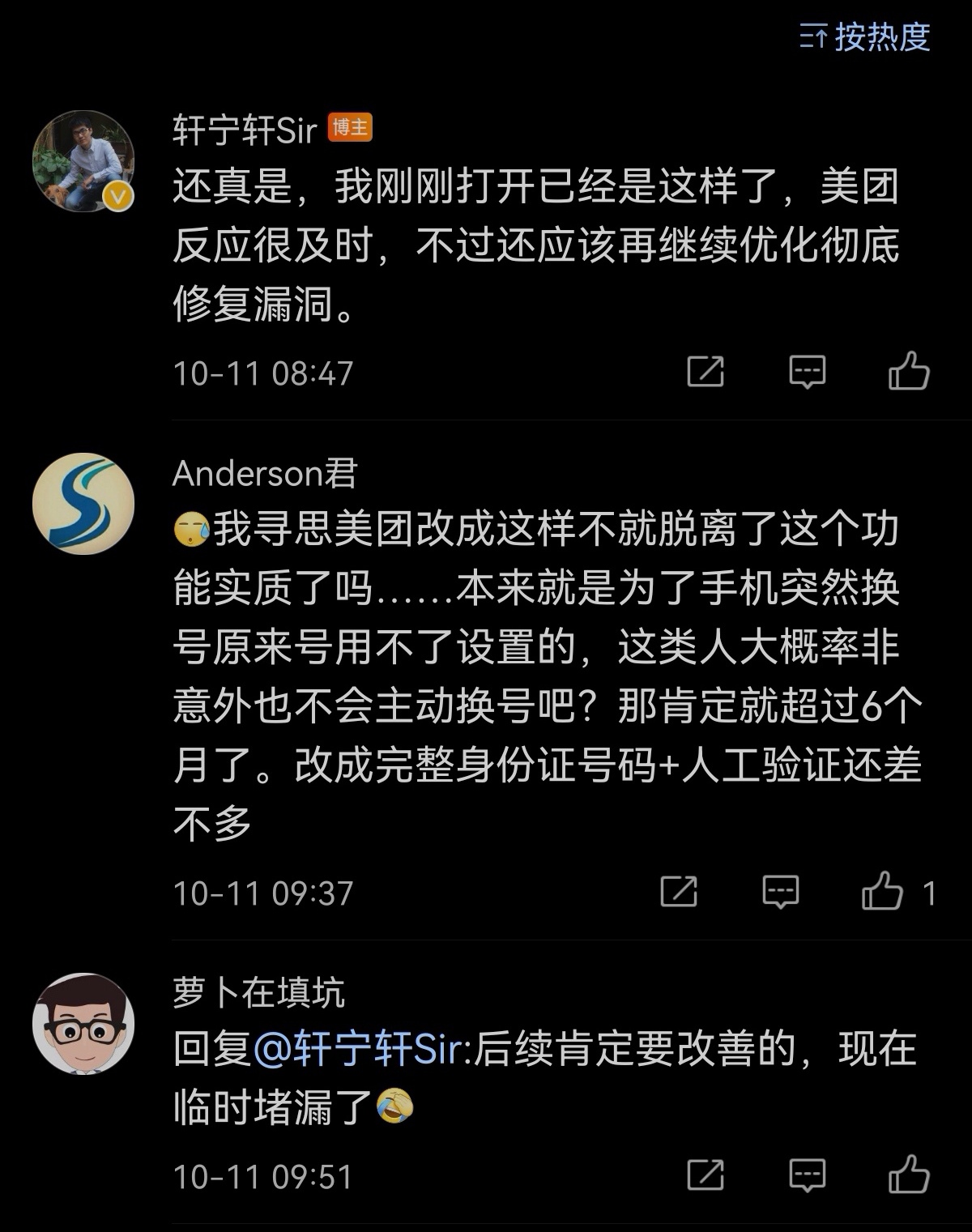Open 轩宁轩Sir's profile avatar
Image resolution: width=972 pixels, height=1232 pixels.
[83, 161]
